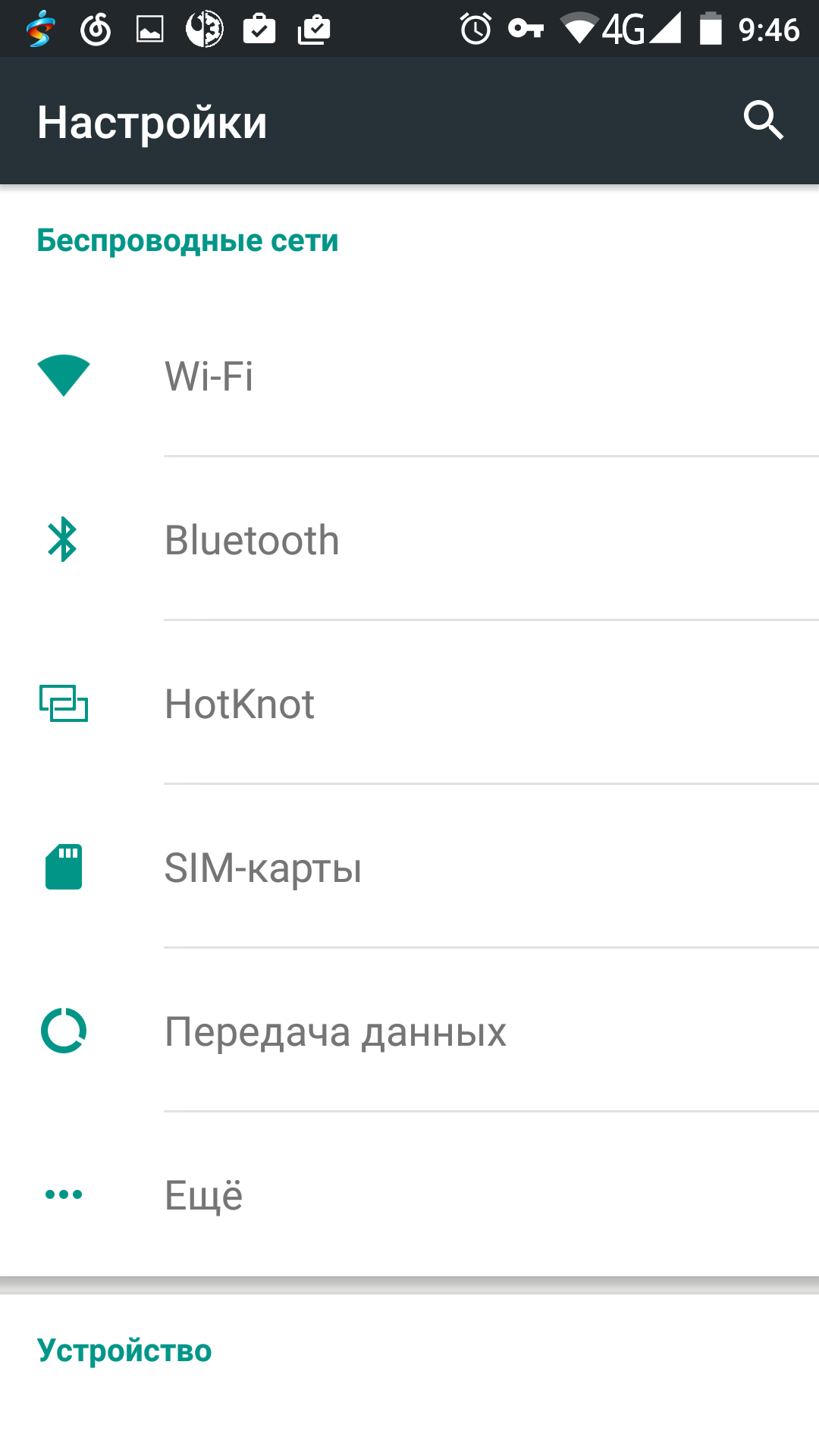The image size is (819, 1456).
Task: Open the Ещё wireless options
Action: [x=409, y=1195]
